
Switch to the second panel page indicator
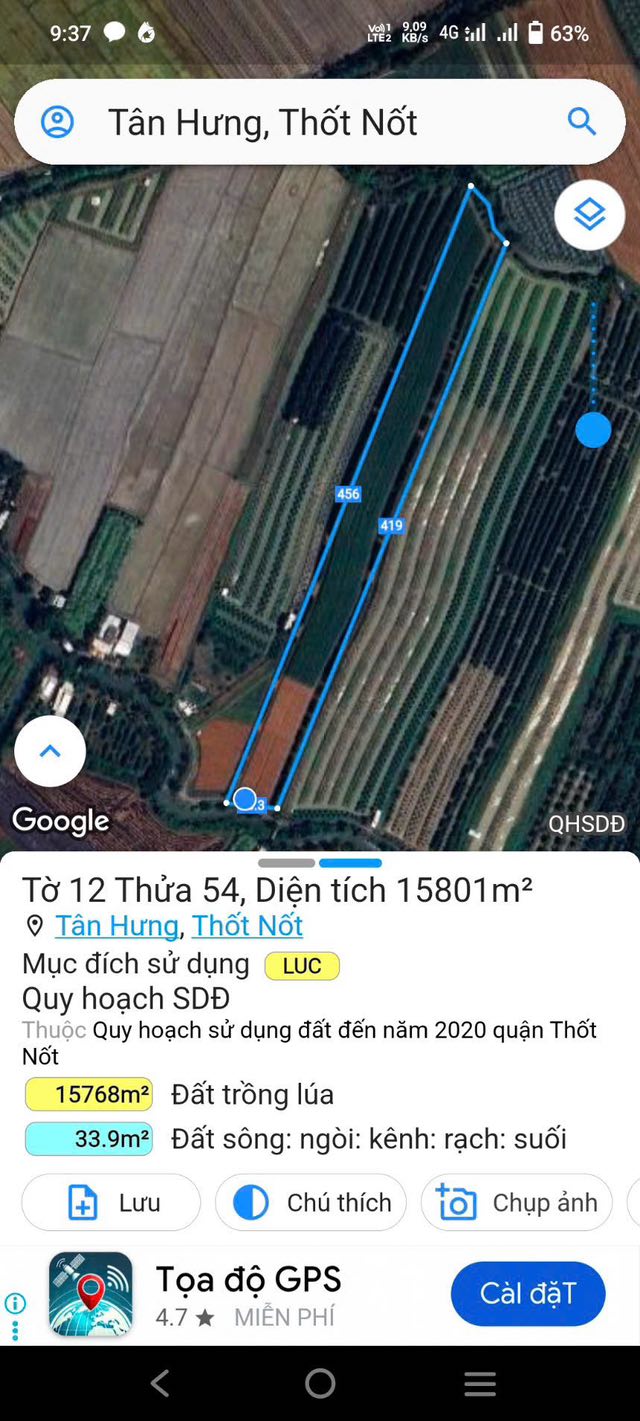[350, 862]
